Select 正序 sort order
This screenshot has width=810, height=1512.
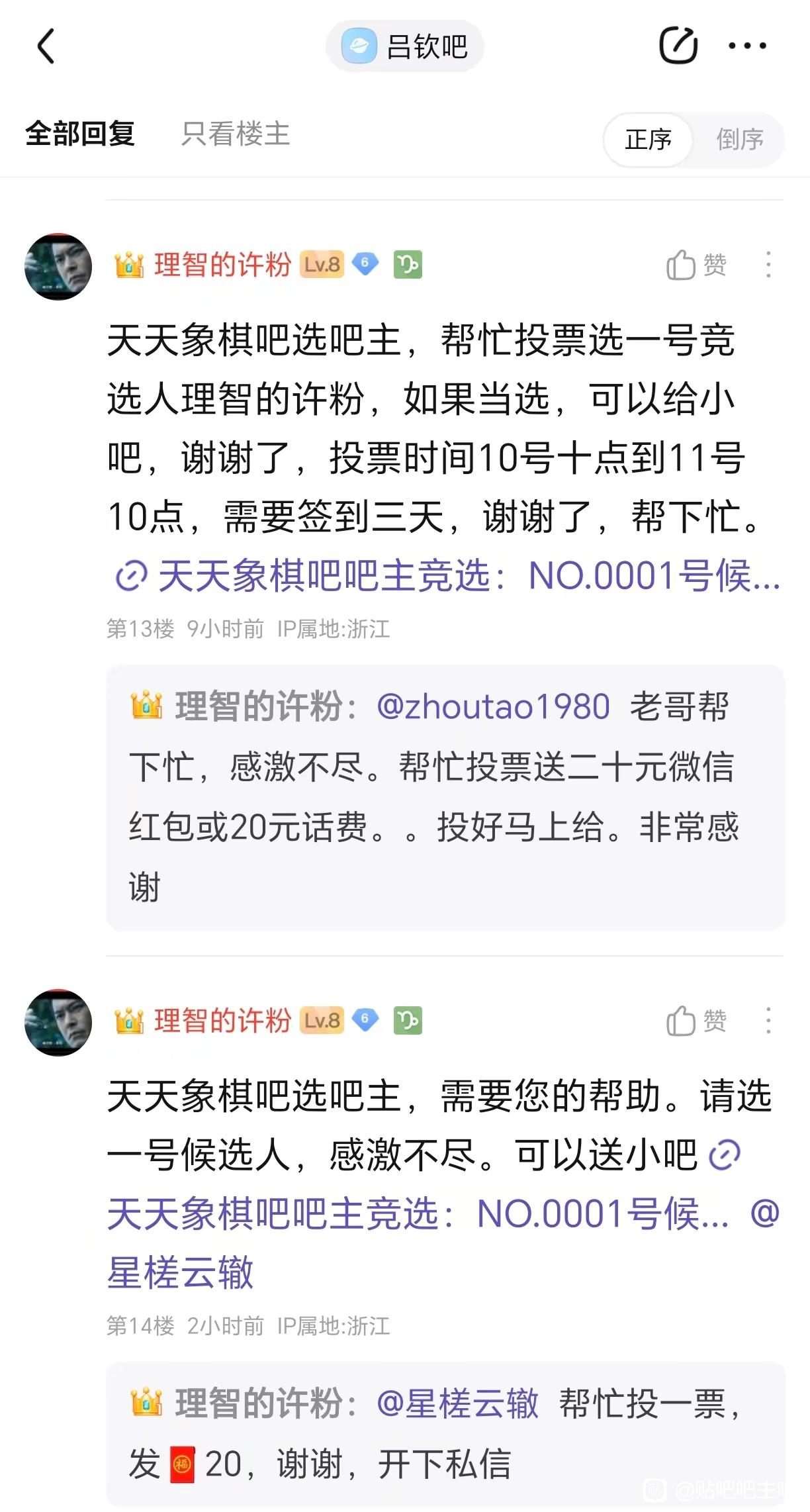point(648,140)
